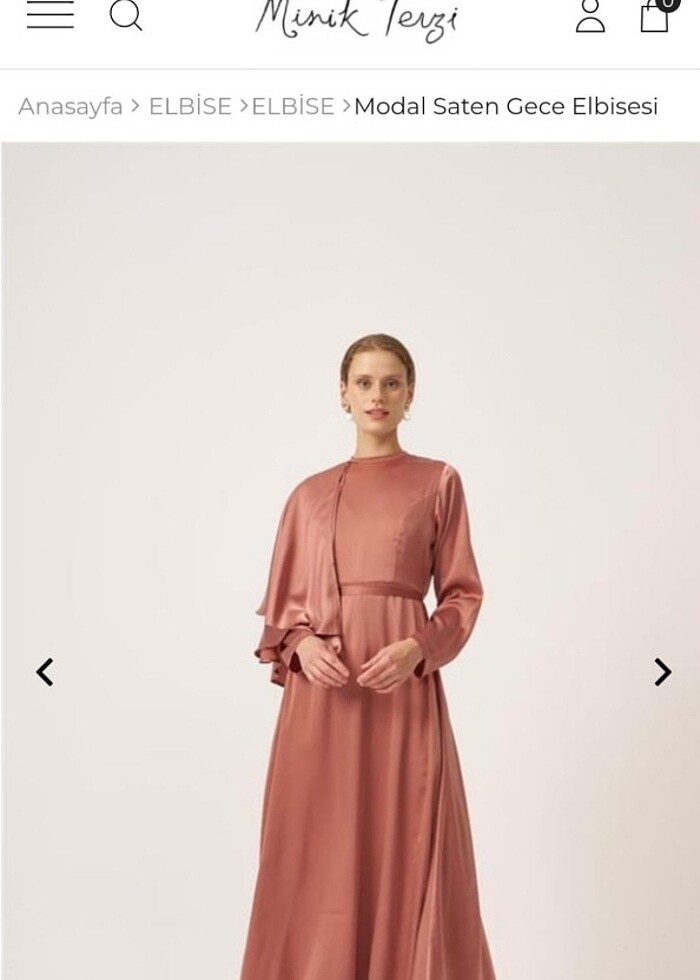
Task: Open the first ELBİSE breadcrumb link
Action: (x=190, y=106)
